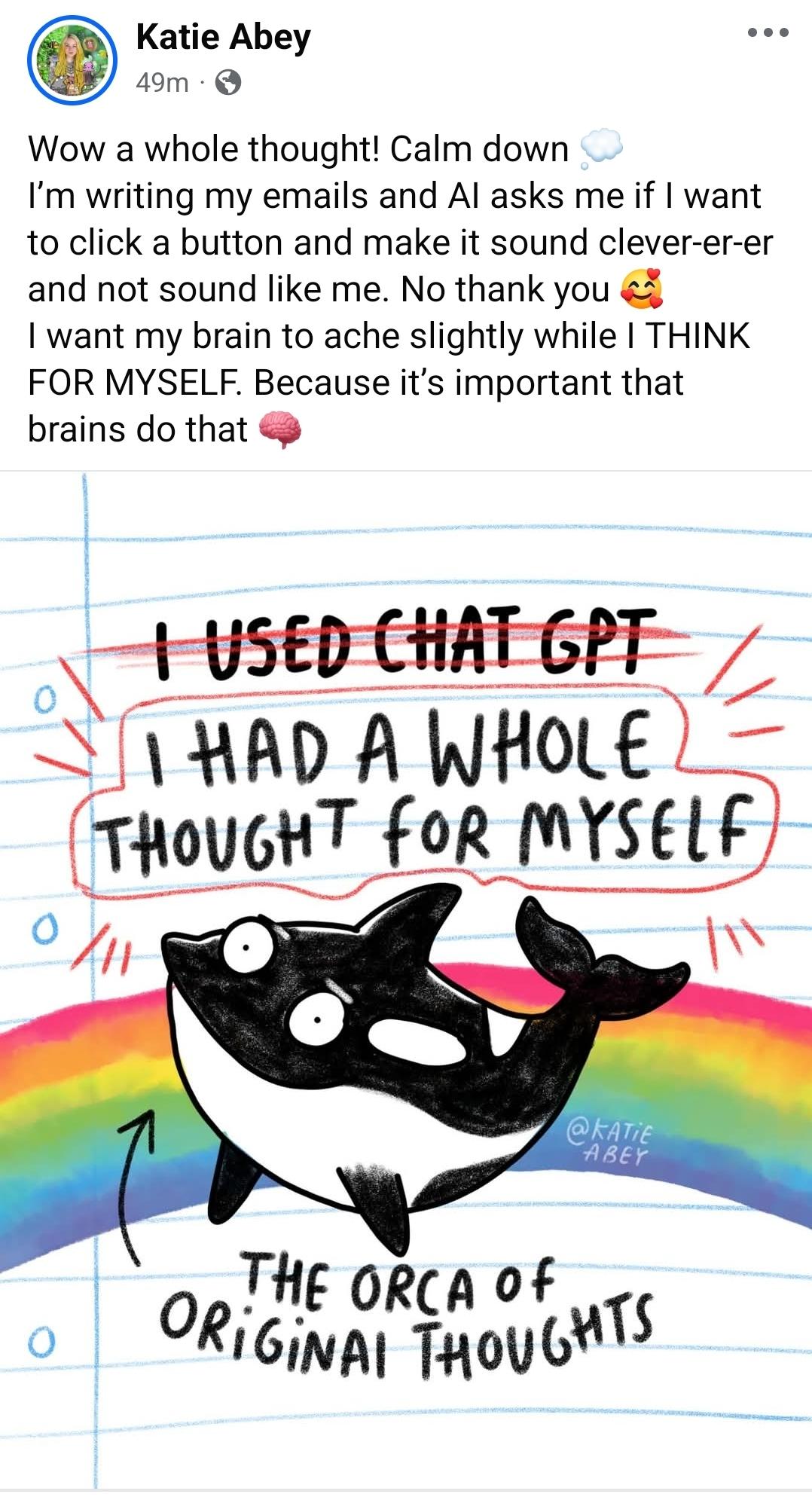Open Katie Abey's profile picture
The image size is (812, 1500).
click(x=72, y=60)
